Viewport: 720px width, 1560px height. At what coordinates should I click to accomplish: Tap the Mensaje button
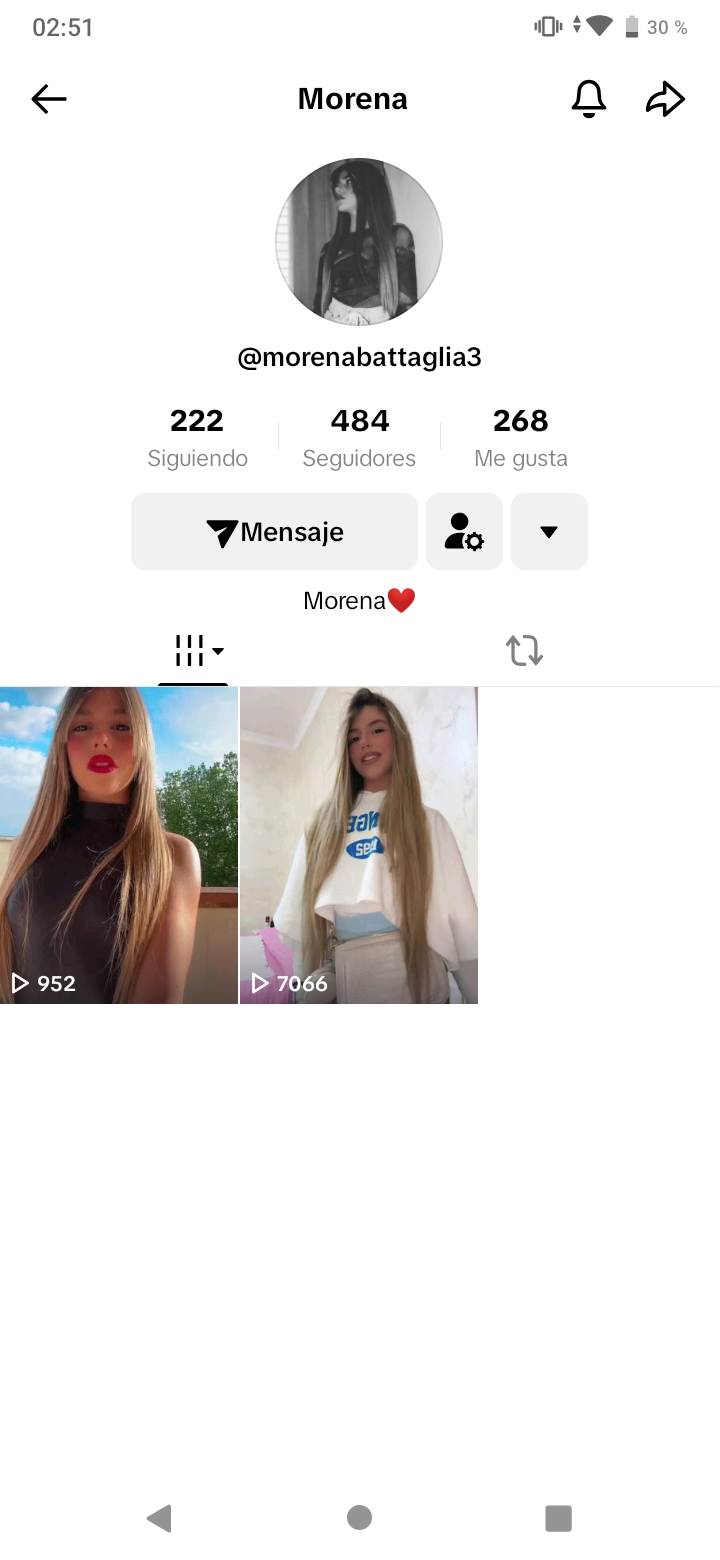point(274,532)
